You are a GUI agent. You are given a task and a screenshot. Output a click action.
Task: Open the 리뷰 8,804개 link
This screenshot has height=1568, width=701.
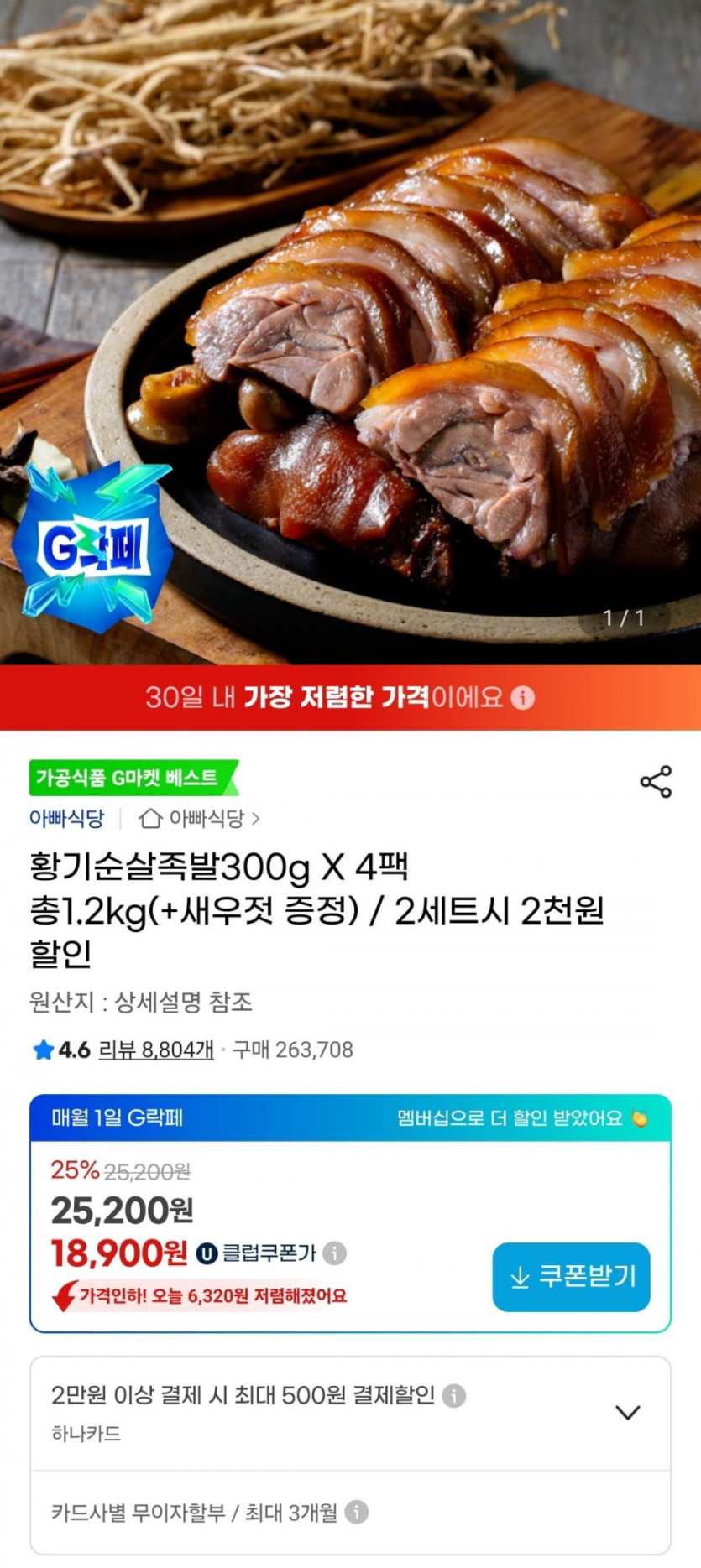coord(154,1050)
